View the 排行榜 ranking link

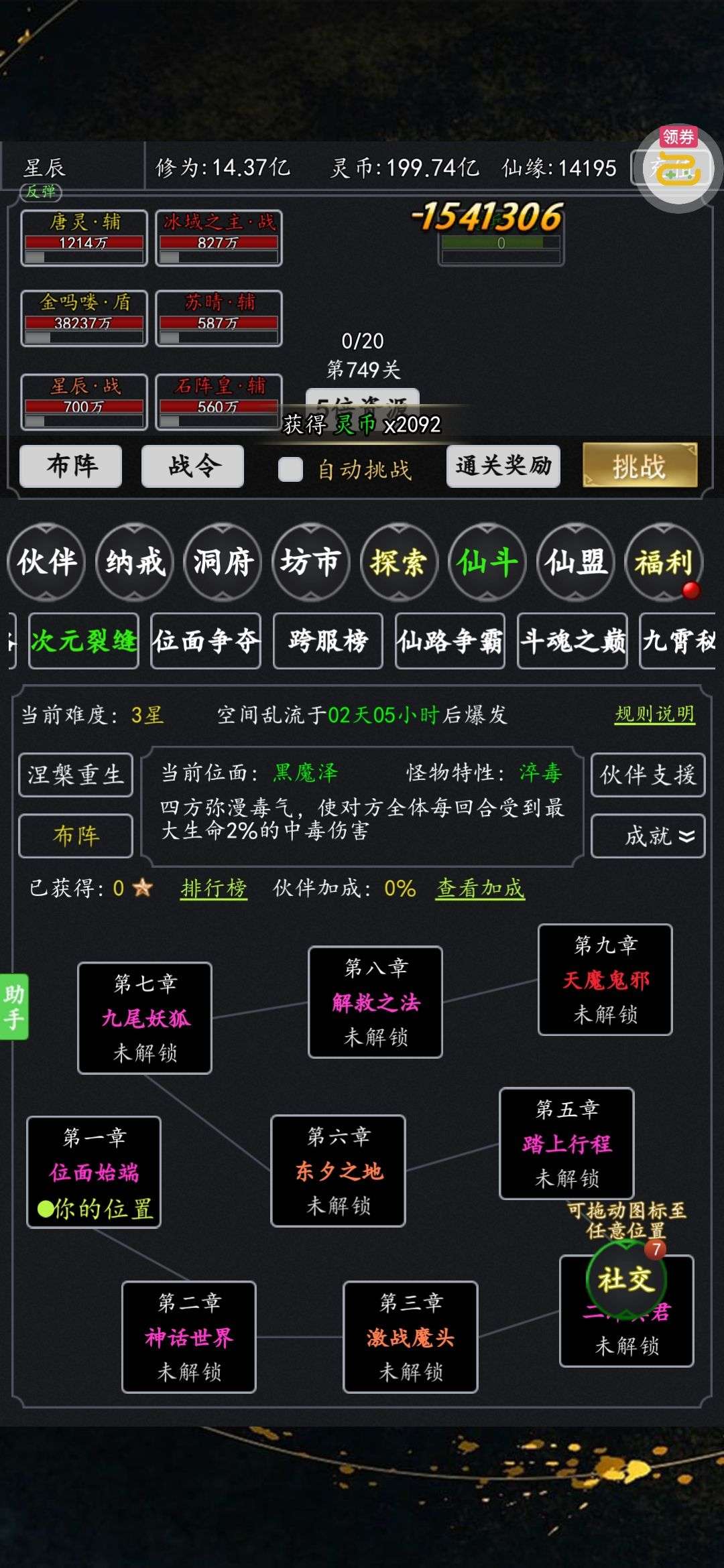pos(214,889)
